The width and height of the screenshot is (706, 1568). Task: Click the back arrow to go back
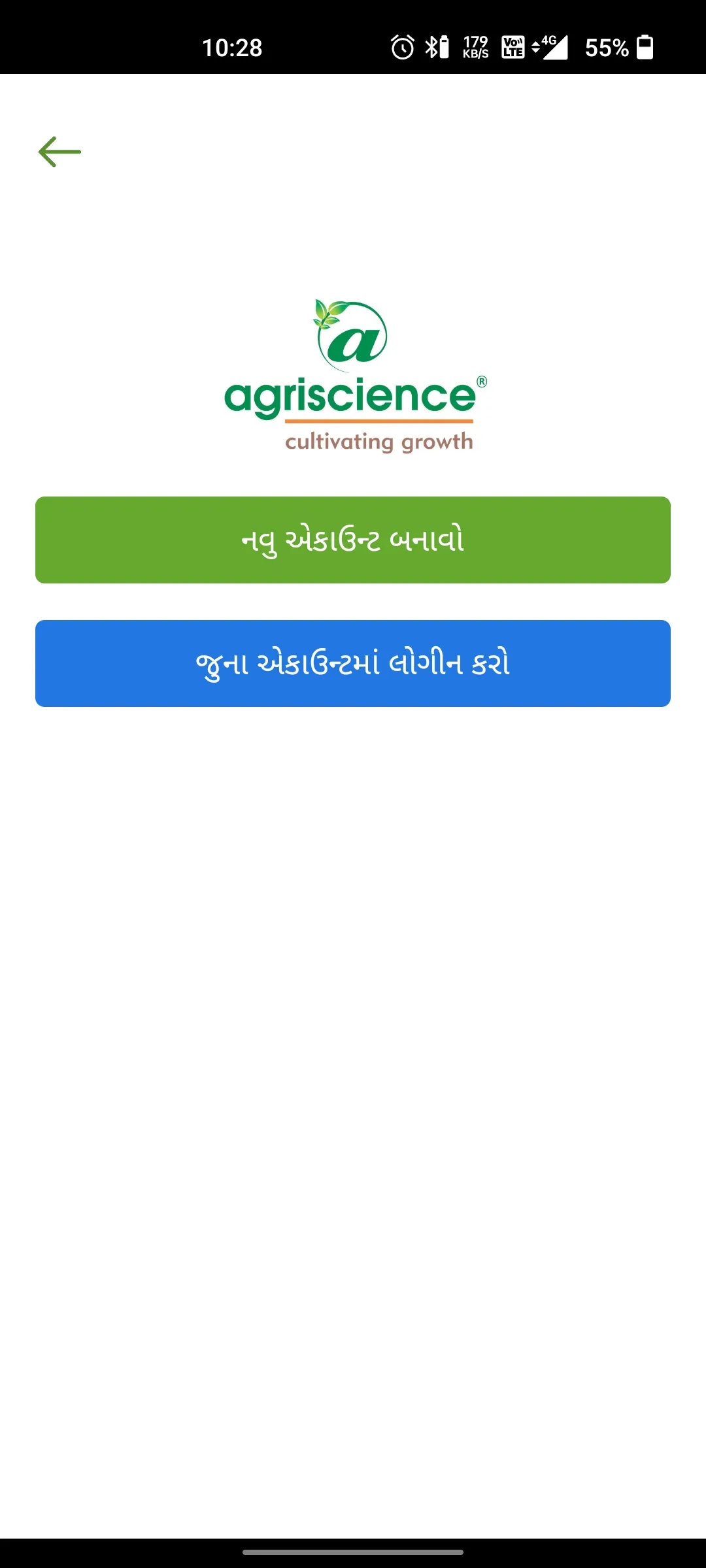[x=59, y=151]
